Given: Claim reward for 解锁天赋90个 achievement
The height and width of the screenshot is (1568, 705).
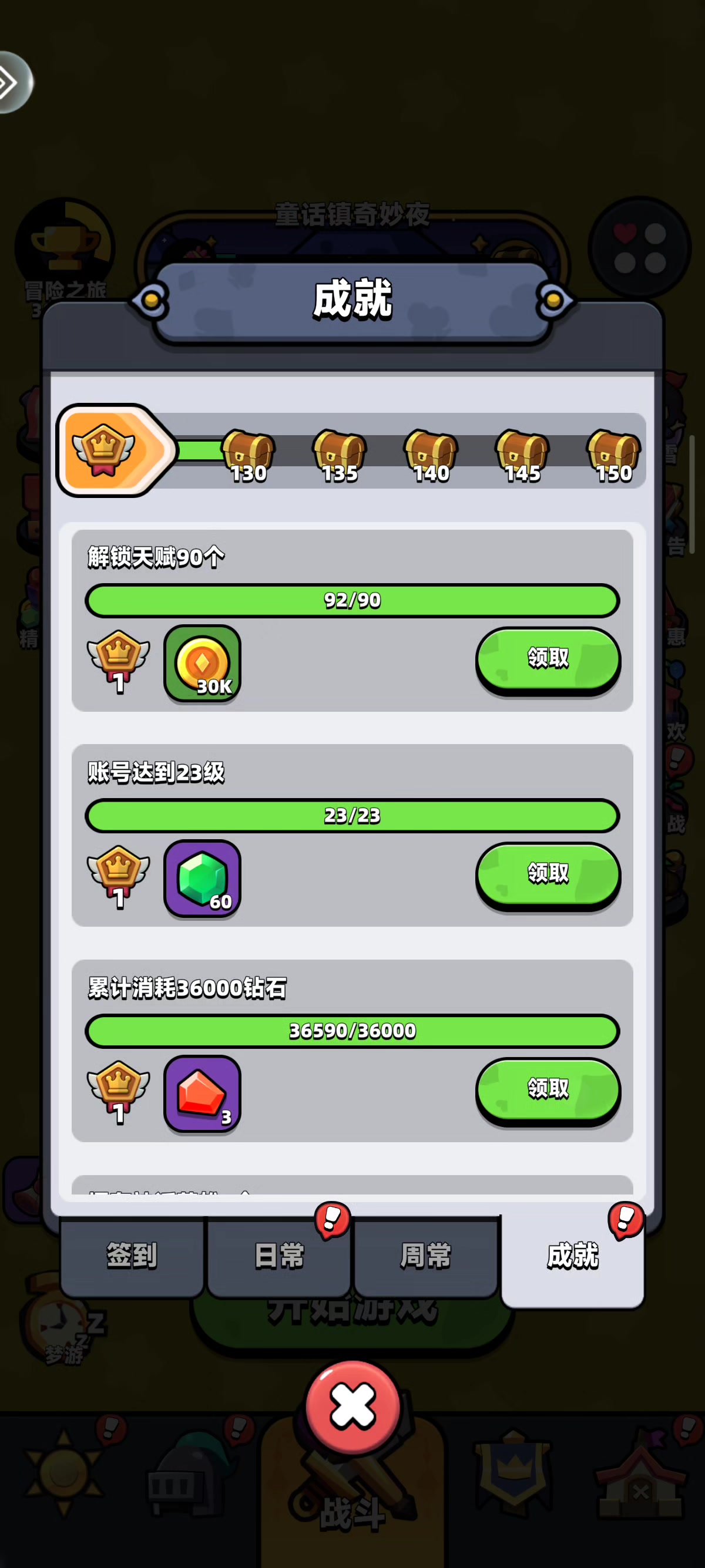Looking at the screenshot, I should 548,660.
